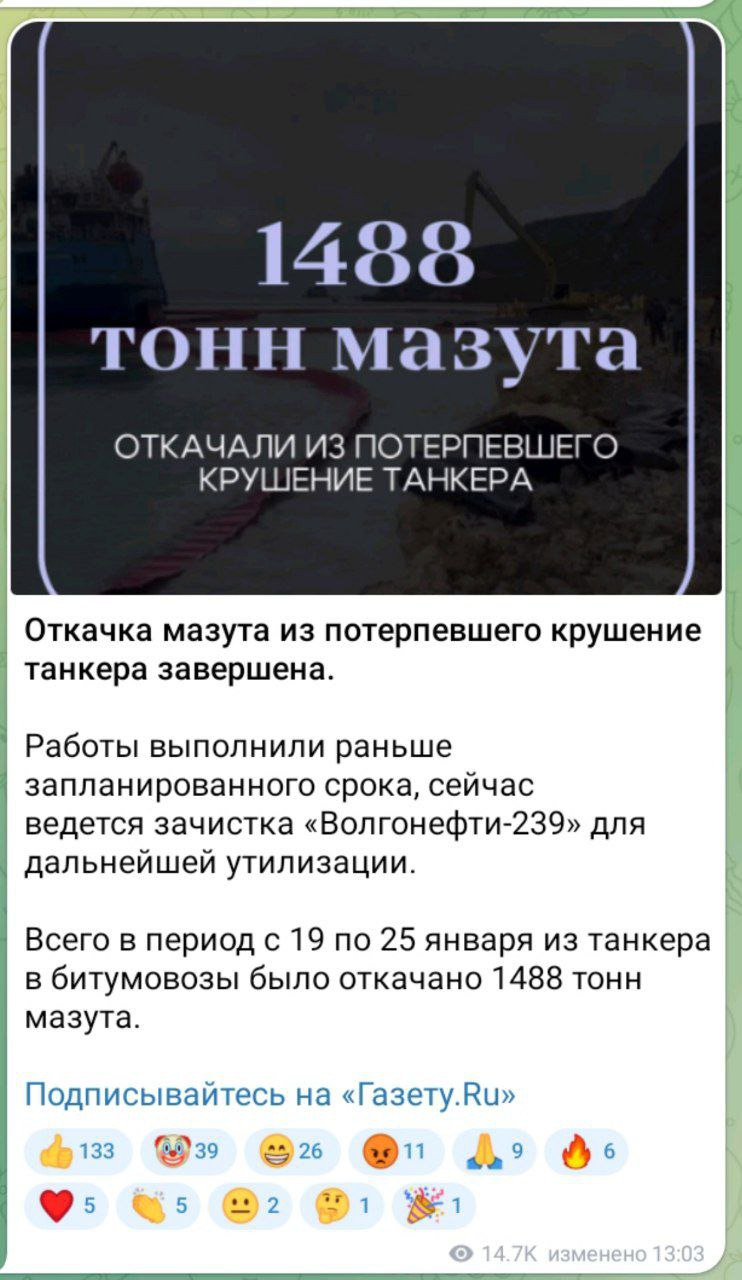React with the angry face showing 11
The image size is (742, 1280).
coord(393,1152)
